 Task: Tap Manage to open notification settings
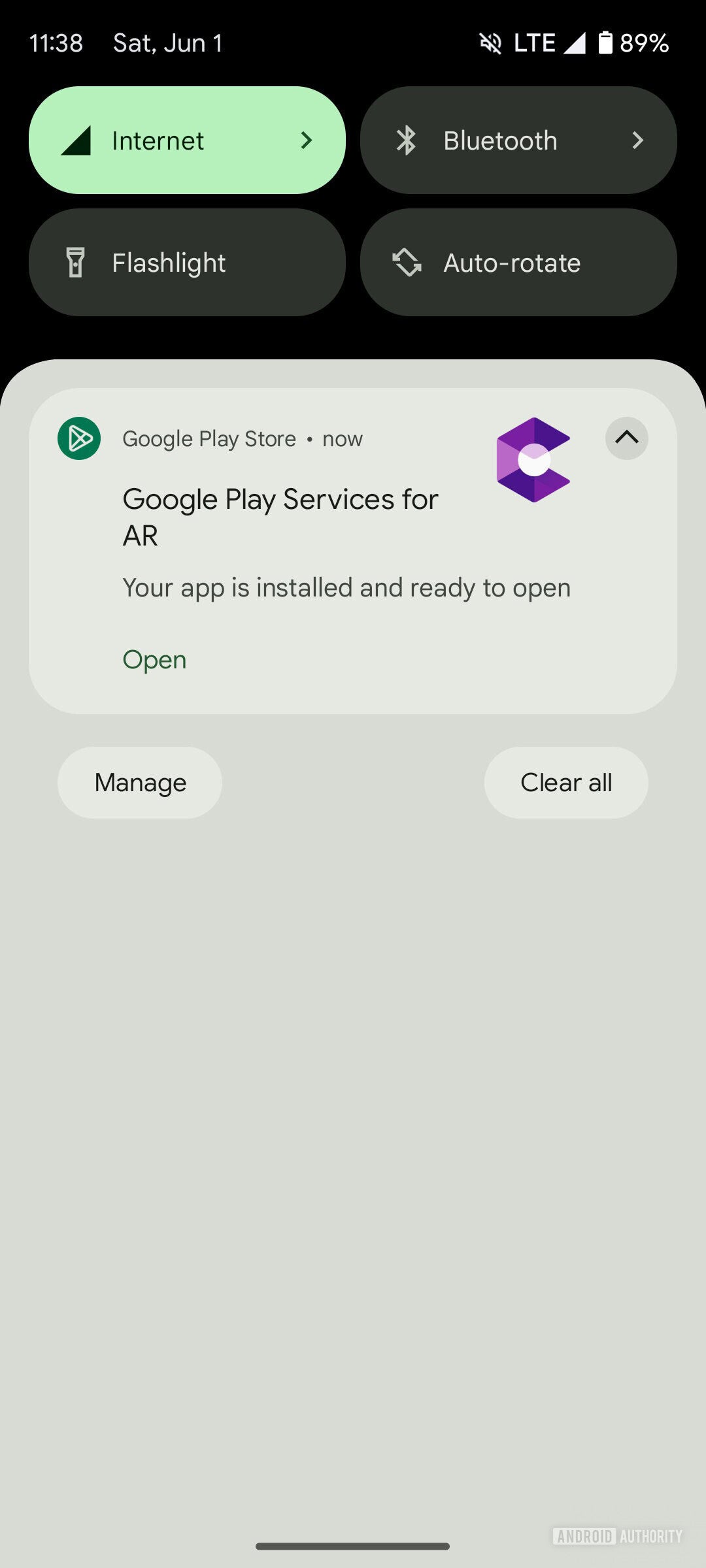point(139,782)
